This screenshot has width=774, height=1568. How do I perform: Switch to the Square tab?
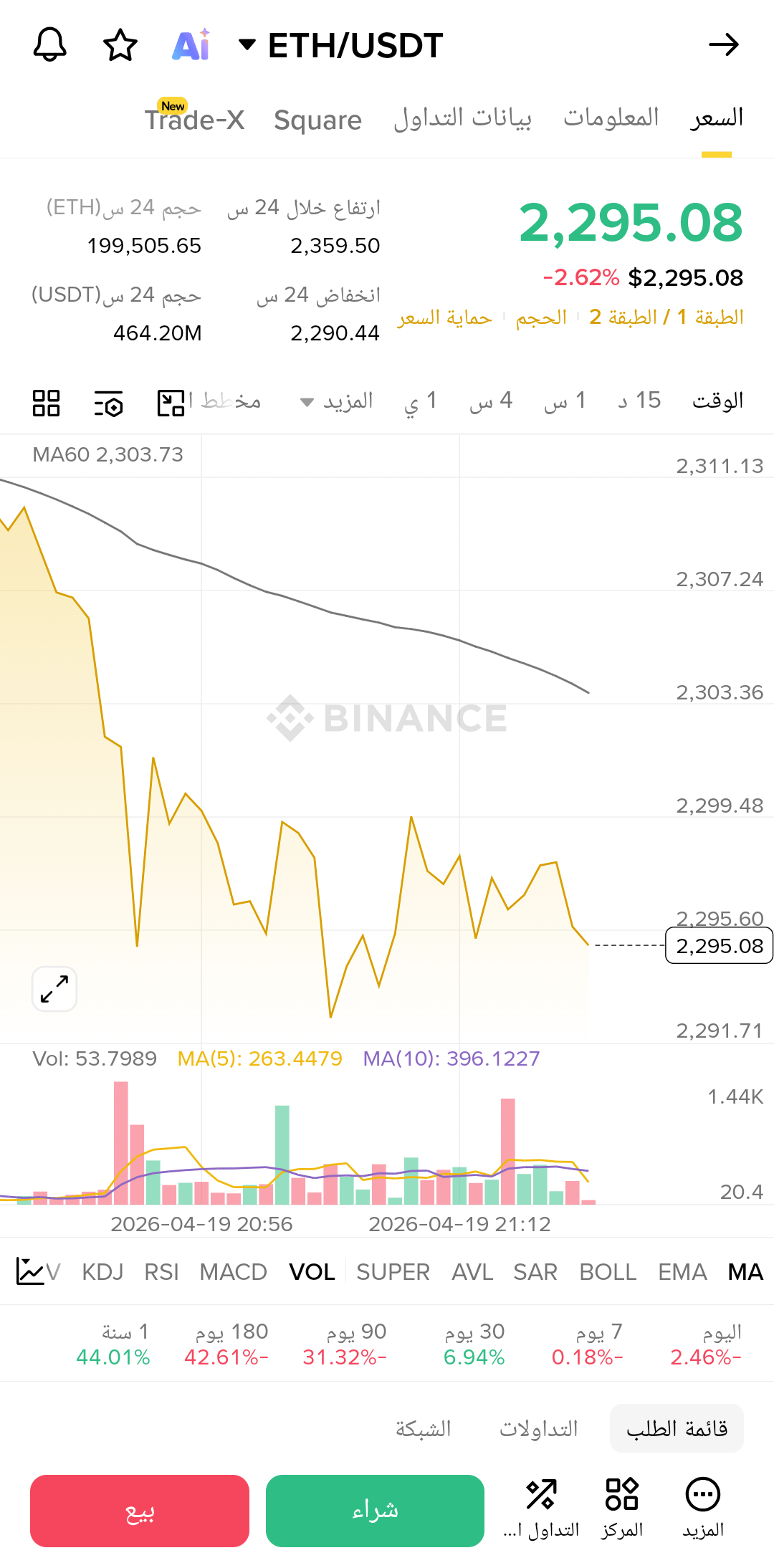(x=317, y=120)
